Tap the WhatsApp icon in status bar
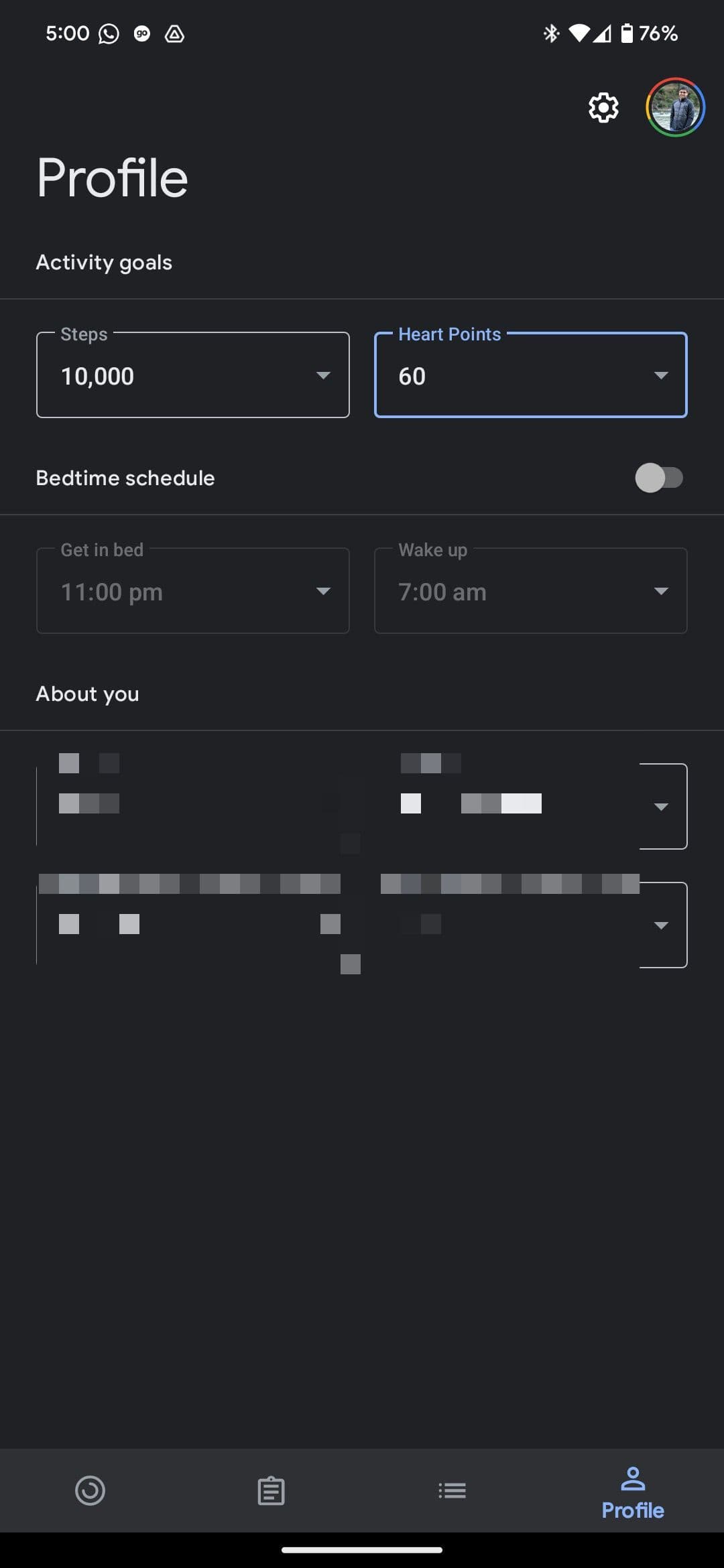 (x=107, y=33)
